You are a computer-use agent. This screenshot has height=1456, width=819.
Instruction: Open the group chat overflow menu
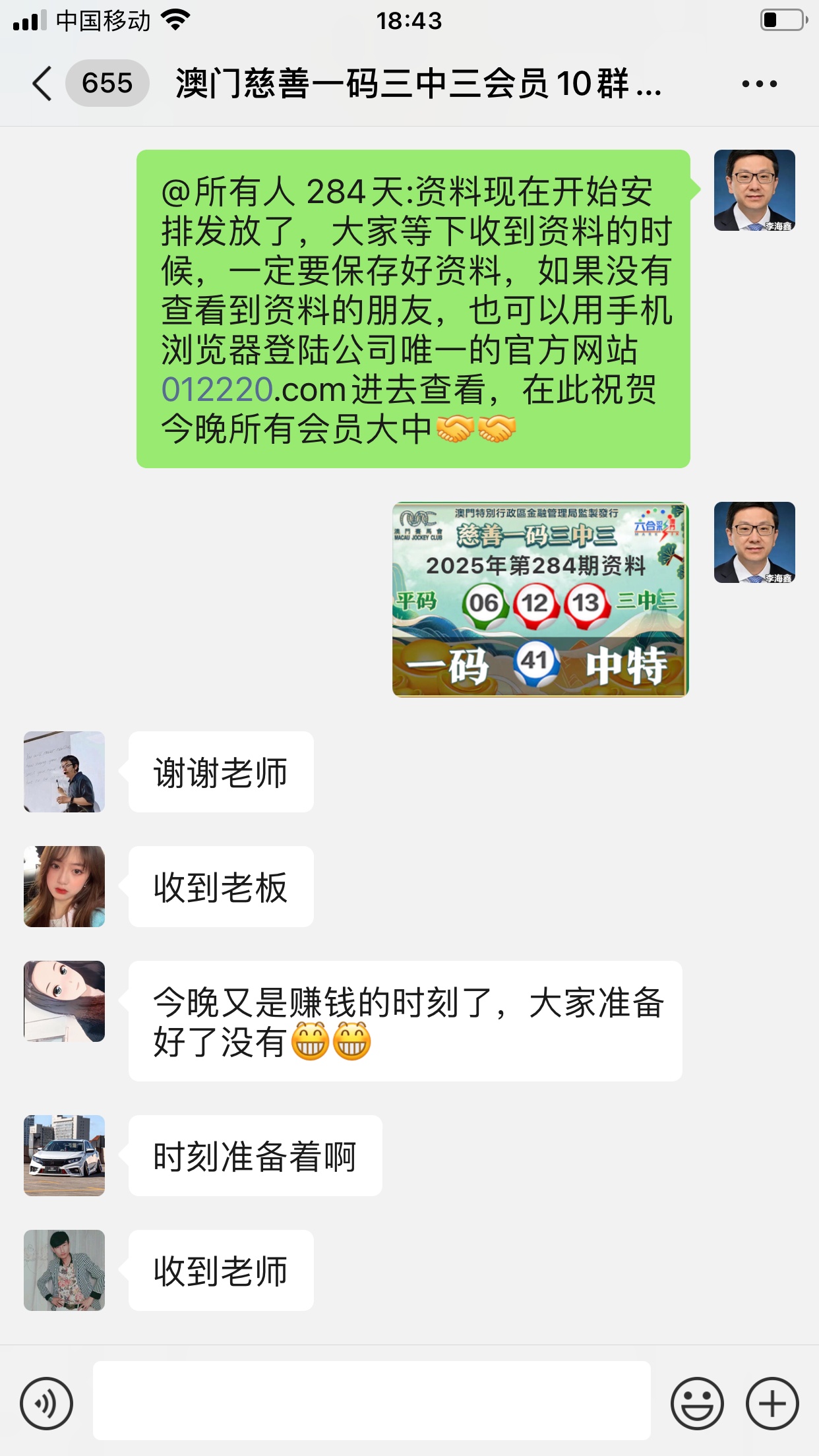click(x=759, y=84)
